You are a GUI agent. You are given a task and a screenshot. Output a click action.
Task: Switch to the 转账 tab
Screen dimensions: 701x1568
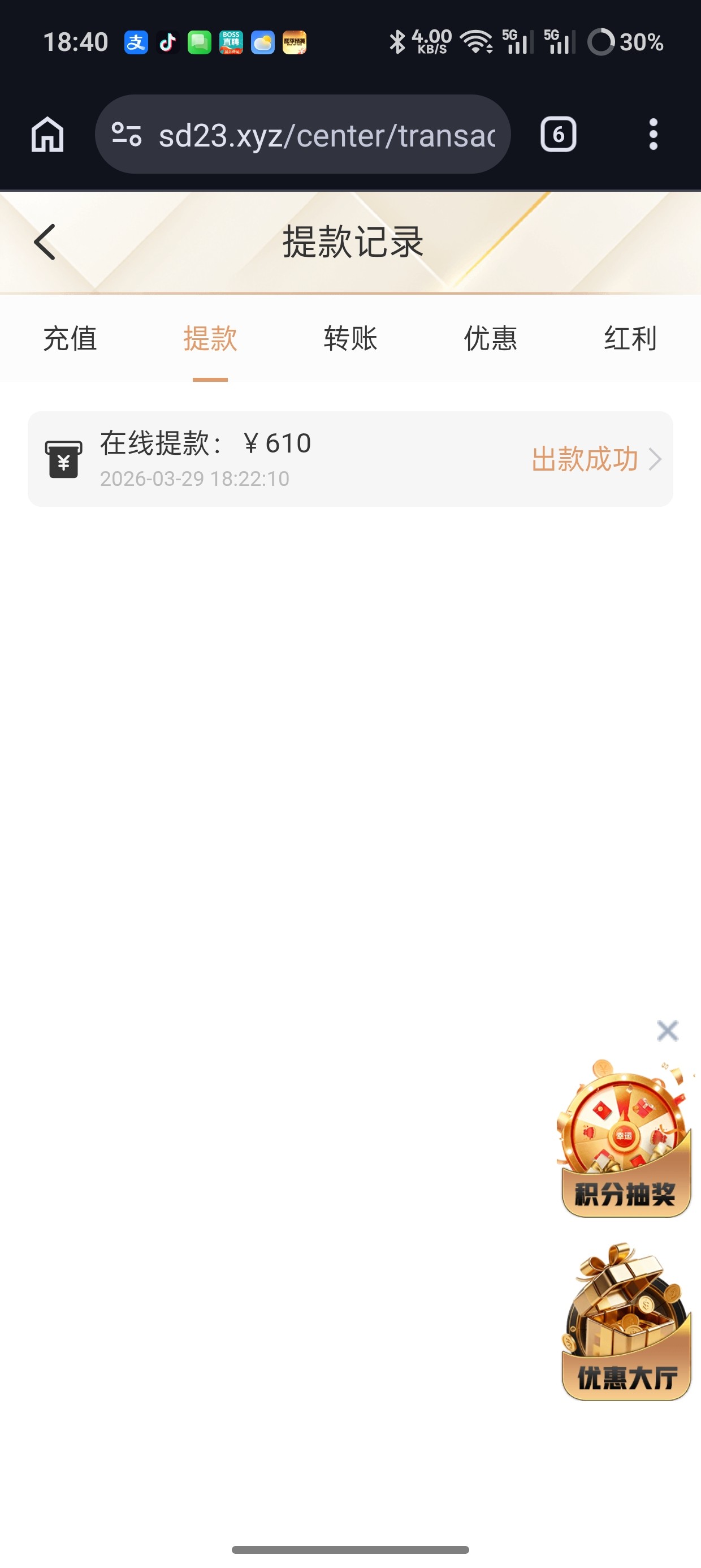[350, 338]
